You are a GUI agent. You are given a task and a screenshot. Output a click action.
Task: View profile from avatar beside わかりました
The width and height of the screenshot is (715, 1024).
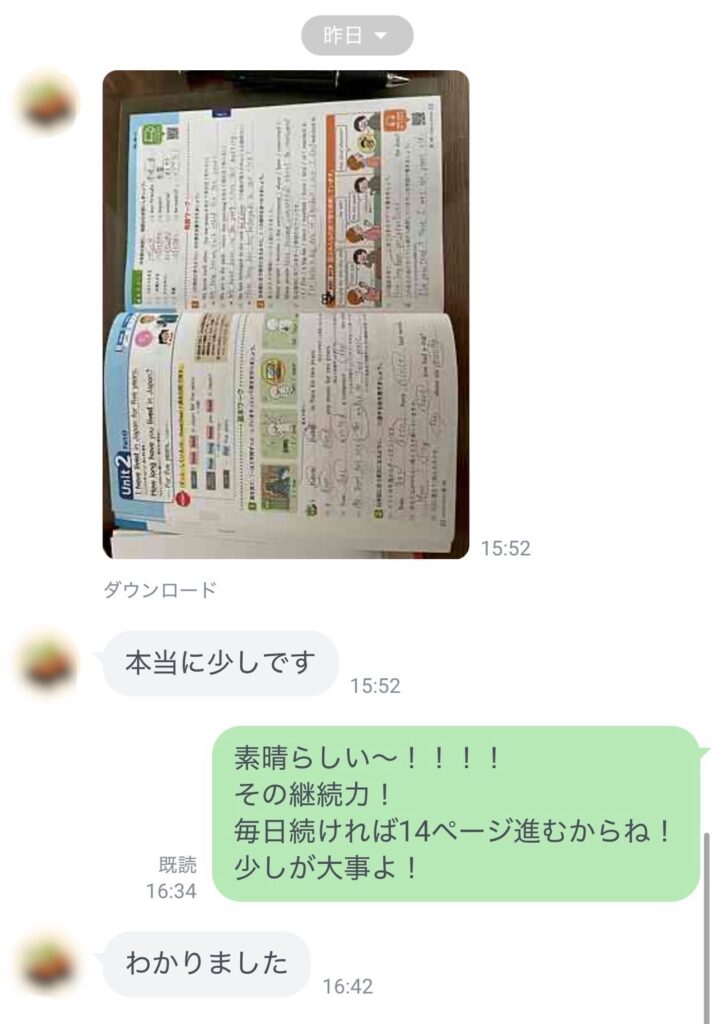(49, 965)
